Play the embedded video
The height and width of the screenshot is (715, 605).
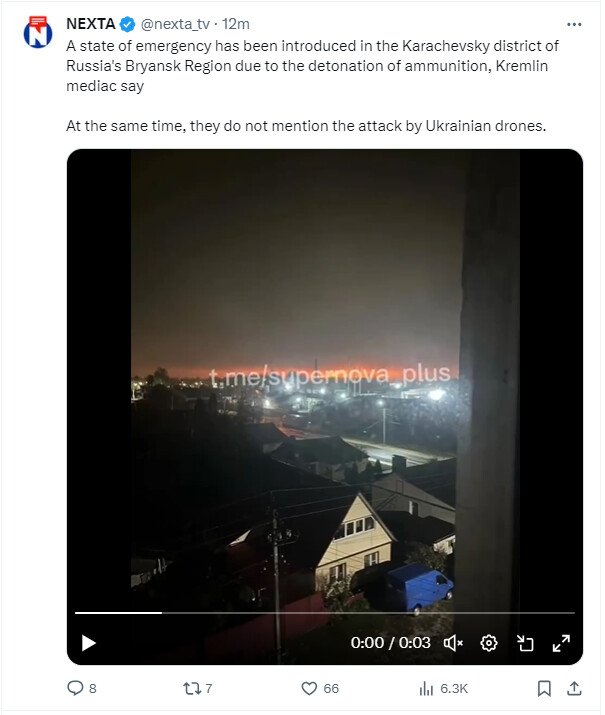(x=88, y=643)
